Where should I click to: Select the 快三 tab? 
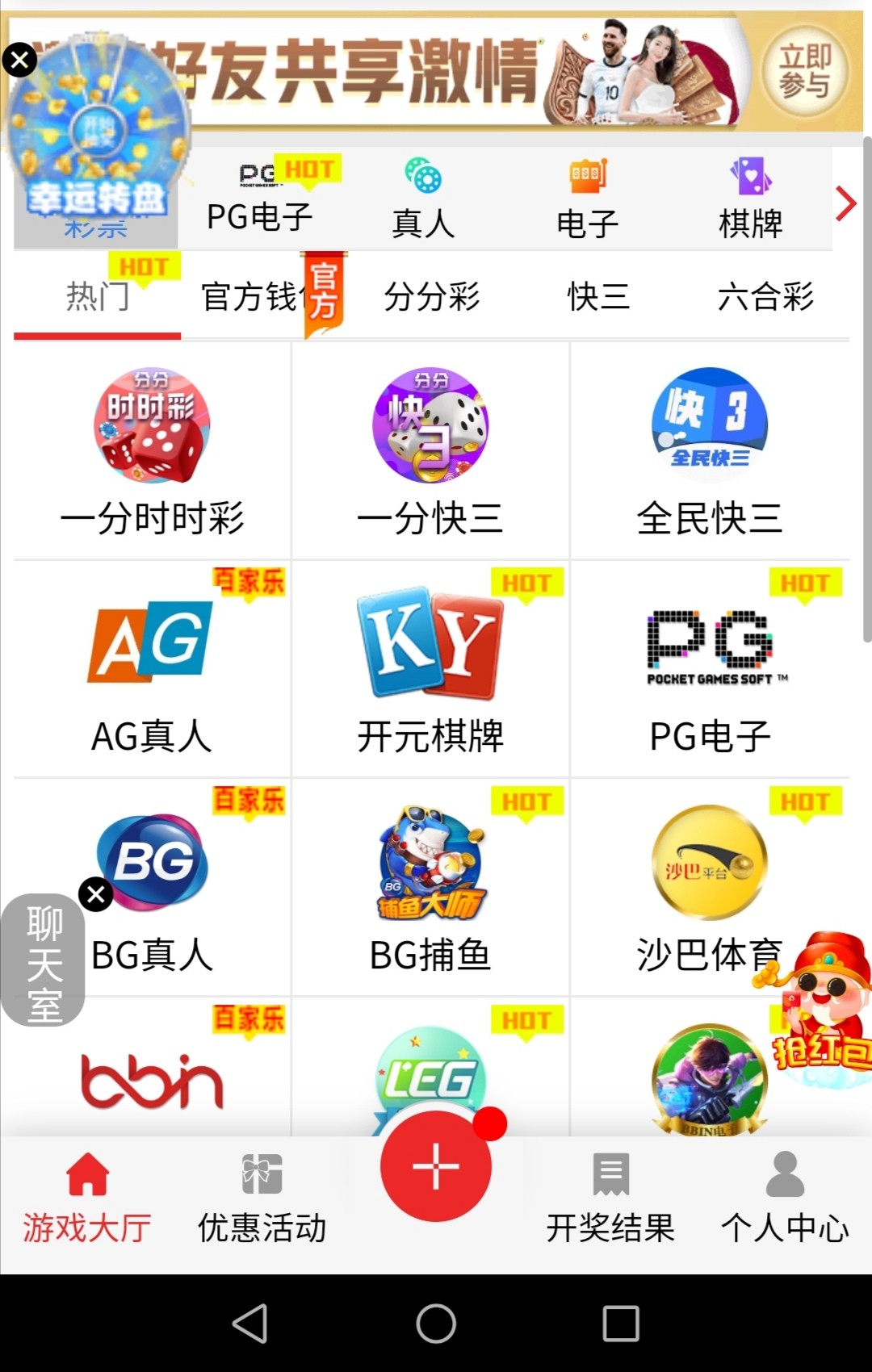click(x=597, y=297)
